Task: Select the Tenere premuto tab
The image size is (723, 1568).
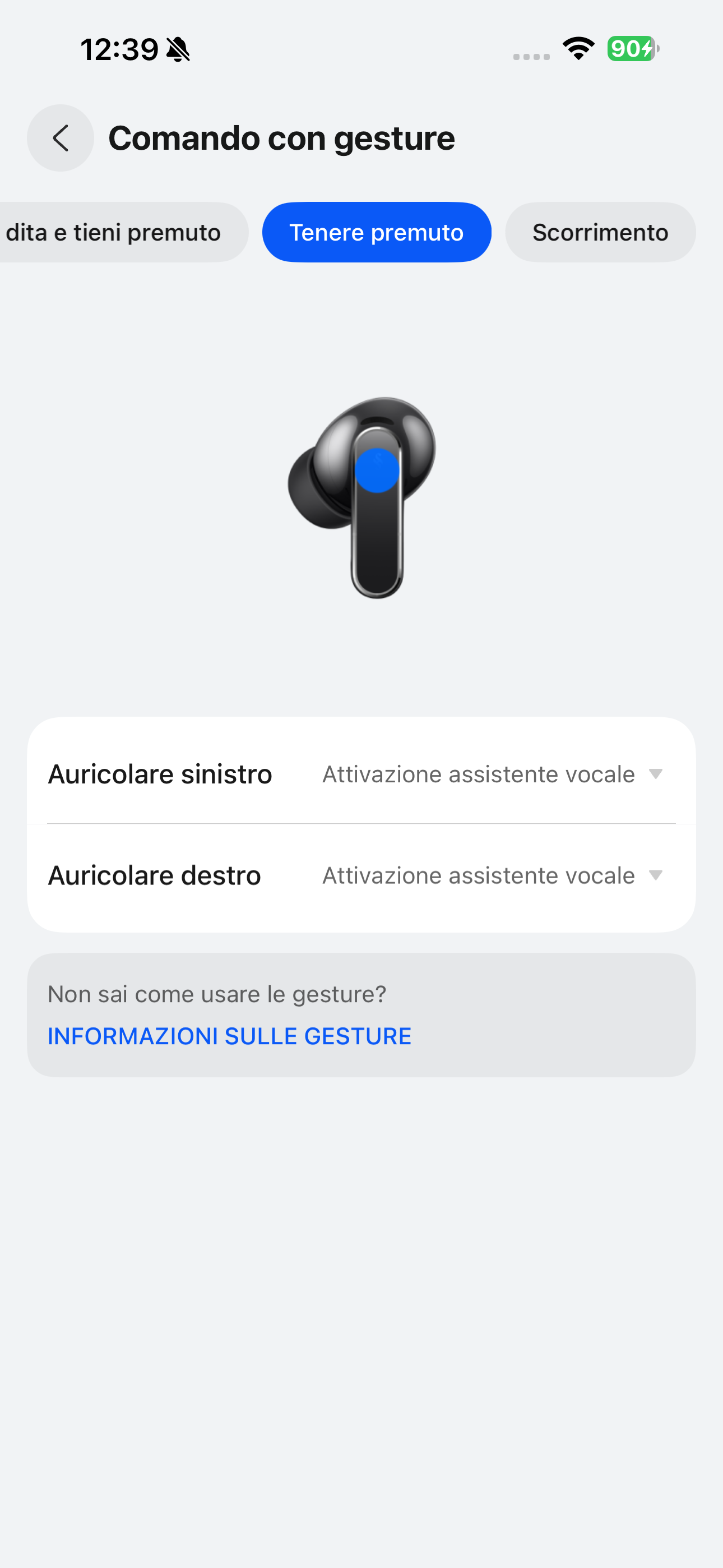Action: 376,233
